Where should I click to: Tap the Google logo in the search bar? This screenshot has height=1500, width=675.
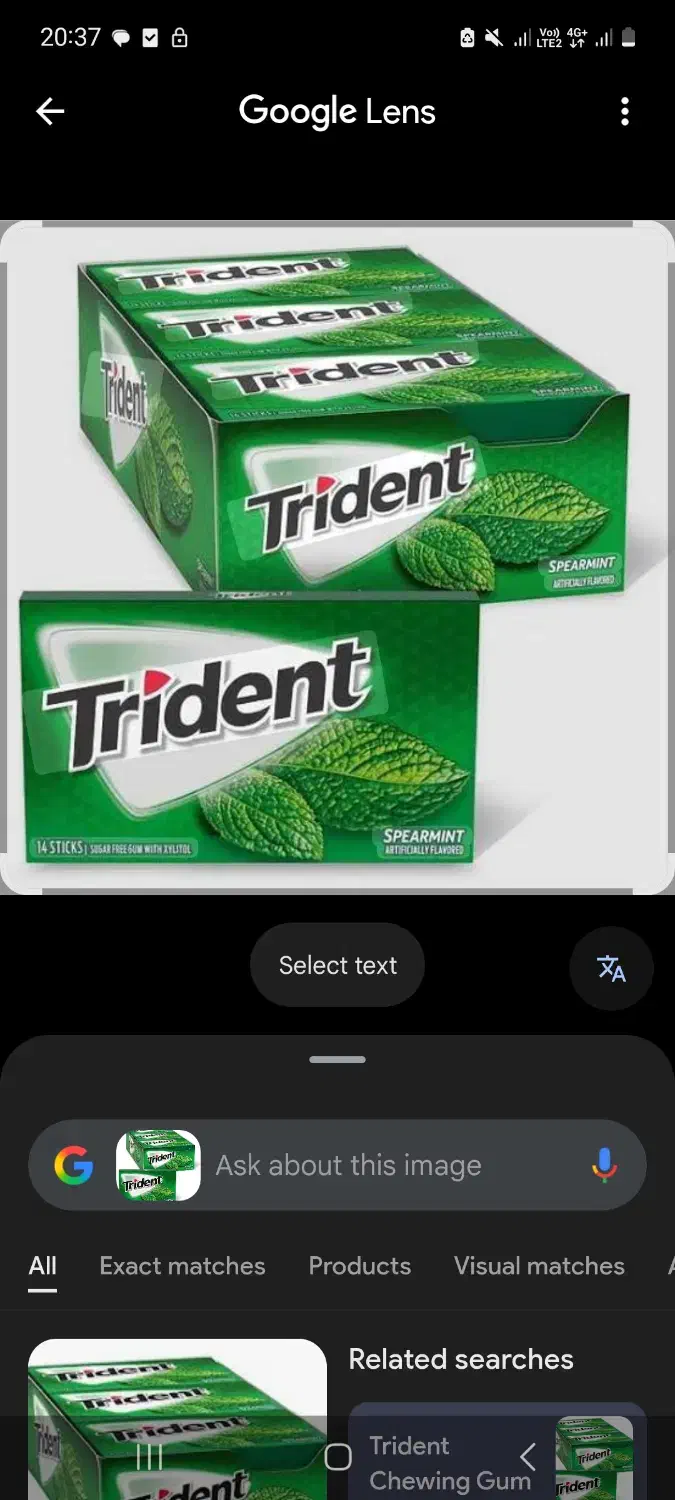click(74, 1166)
